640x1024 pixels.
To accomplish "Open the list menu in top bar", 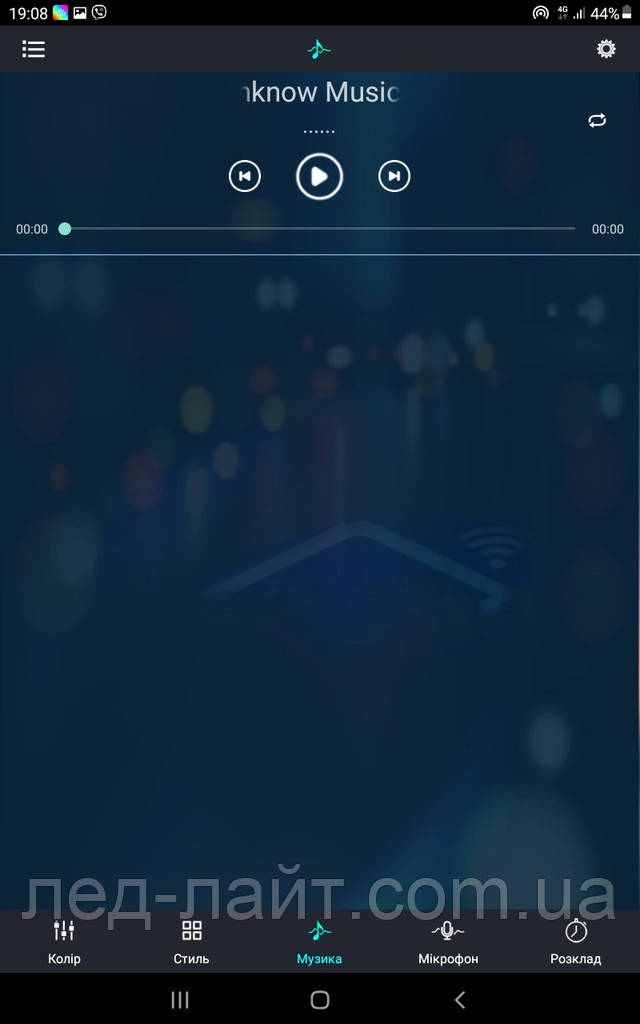I will (34, 49).
